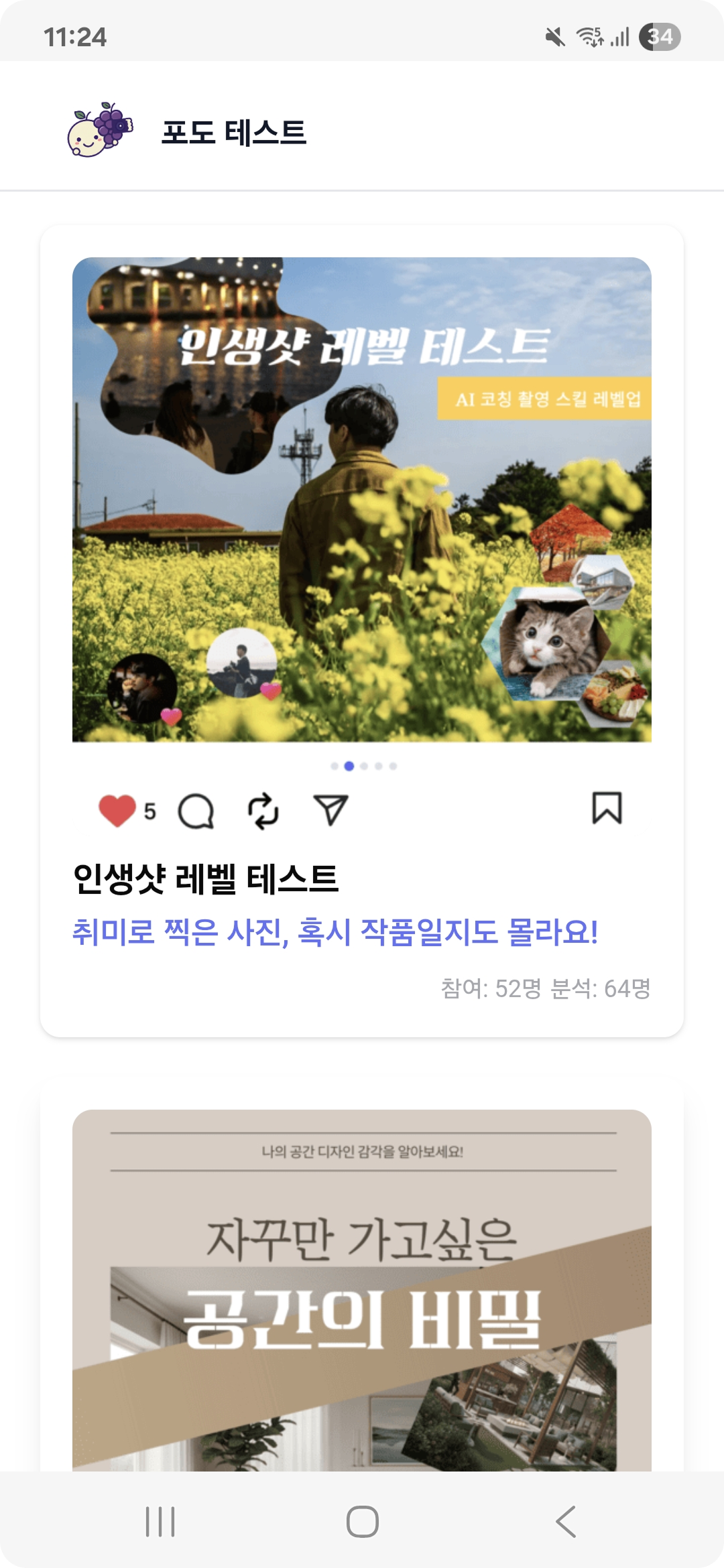This screenshot has width=724, height=1568.
Task: Select the first dot of the image carousel
Action: pyautogui.click(x=335, y=766)
